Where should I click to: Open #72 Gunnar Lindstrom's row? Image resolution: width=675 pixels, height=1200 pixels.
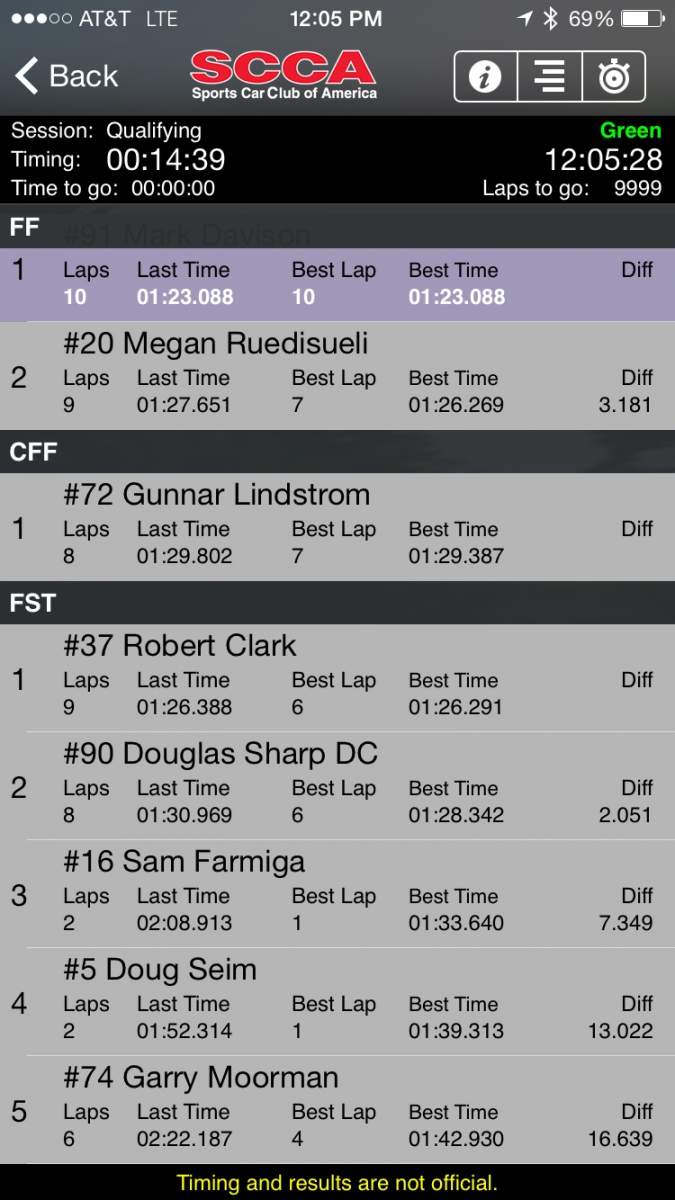coord(337,527)
